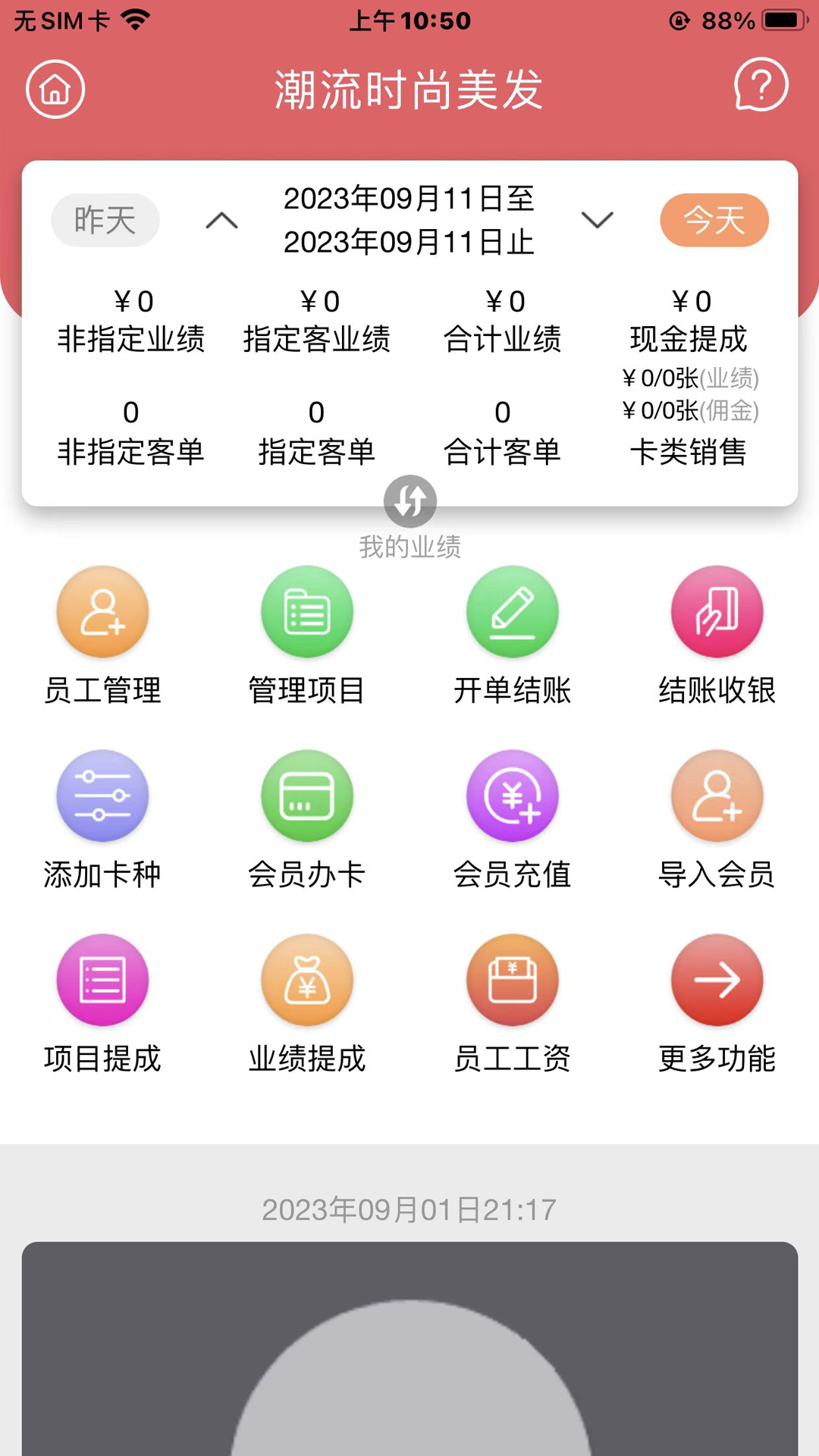Viewport: 819px width, 1456px height.
Task: Expand date range with the down chevron
Action: (598, 220)
